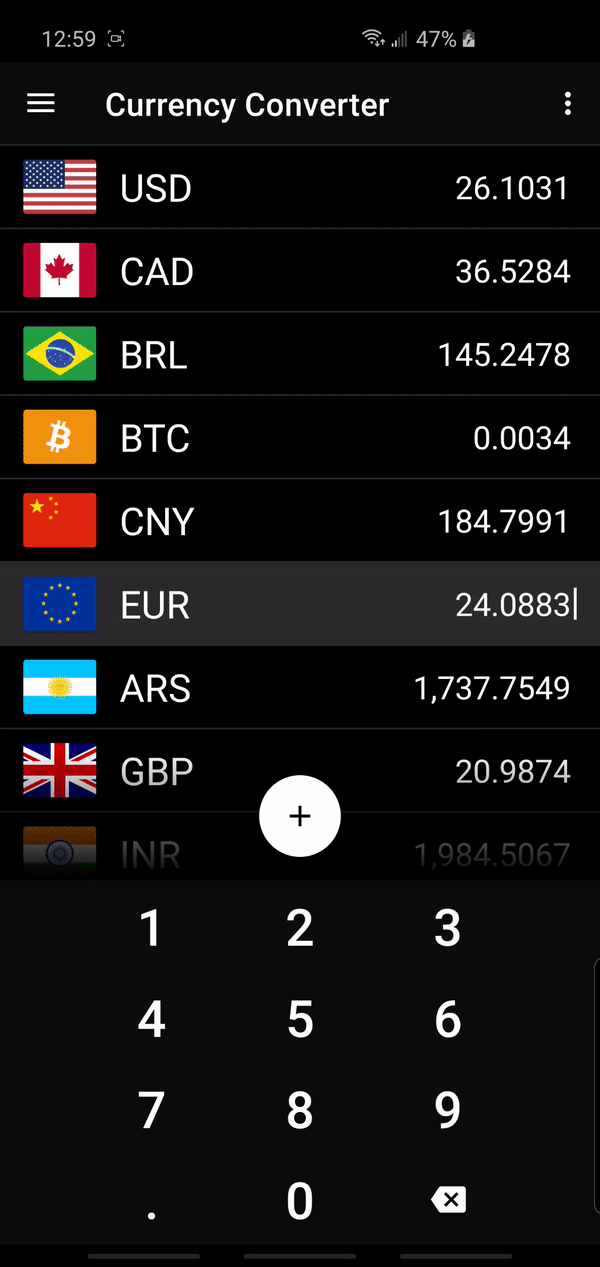Hit the 7 key on the keypad
This screenshot has width=600, height=1267.
pyautogui.click(x=151, y=1110)
